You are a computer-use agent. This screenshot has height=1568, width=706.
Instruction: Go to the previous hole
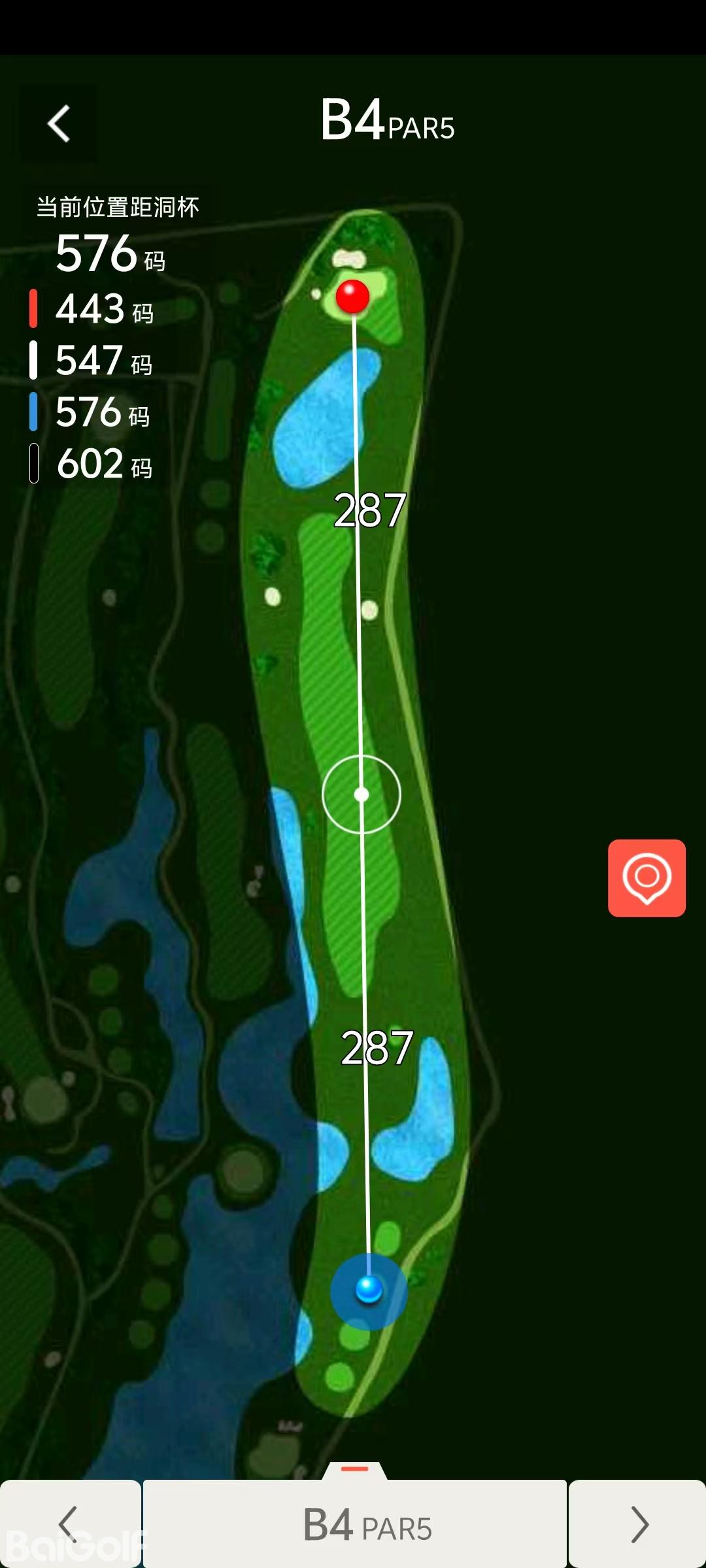[x=69, y=1524]
